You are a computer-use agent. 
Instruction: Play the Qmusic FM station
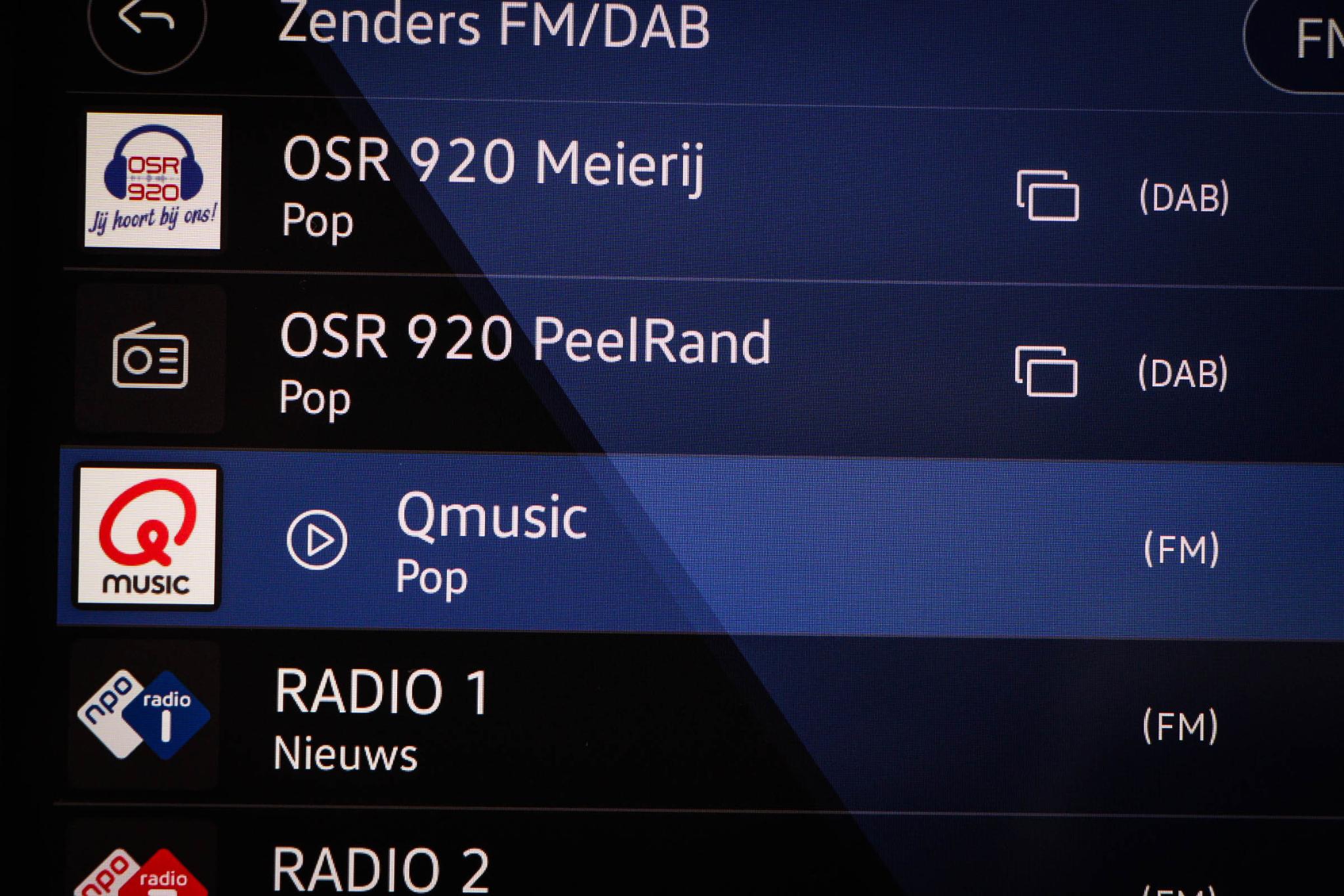318,540
